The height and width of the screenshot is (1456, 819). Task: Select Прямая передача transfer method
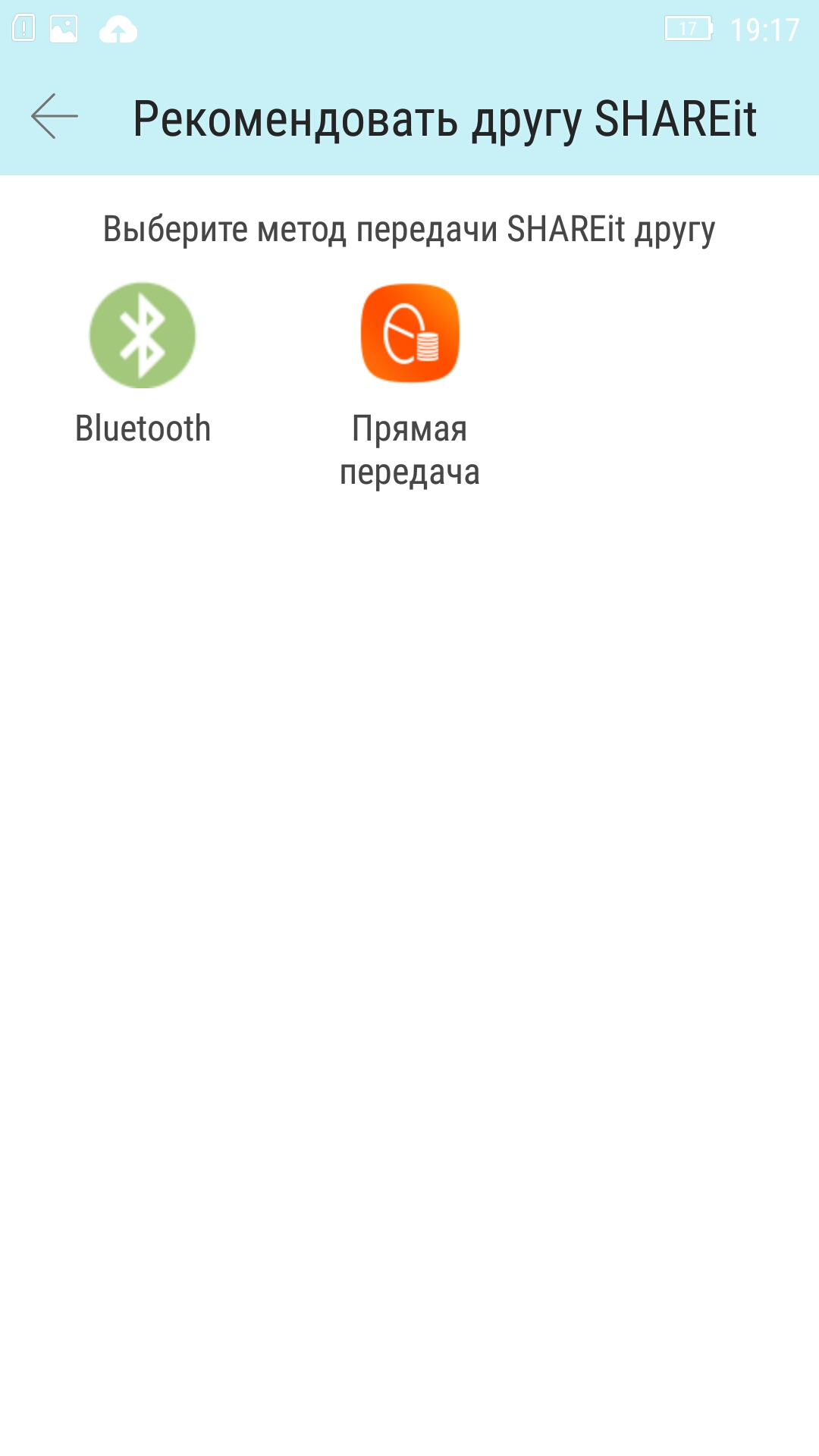[409, 334]
